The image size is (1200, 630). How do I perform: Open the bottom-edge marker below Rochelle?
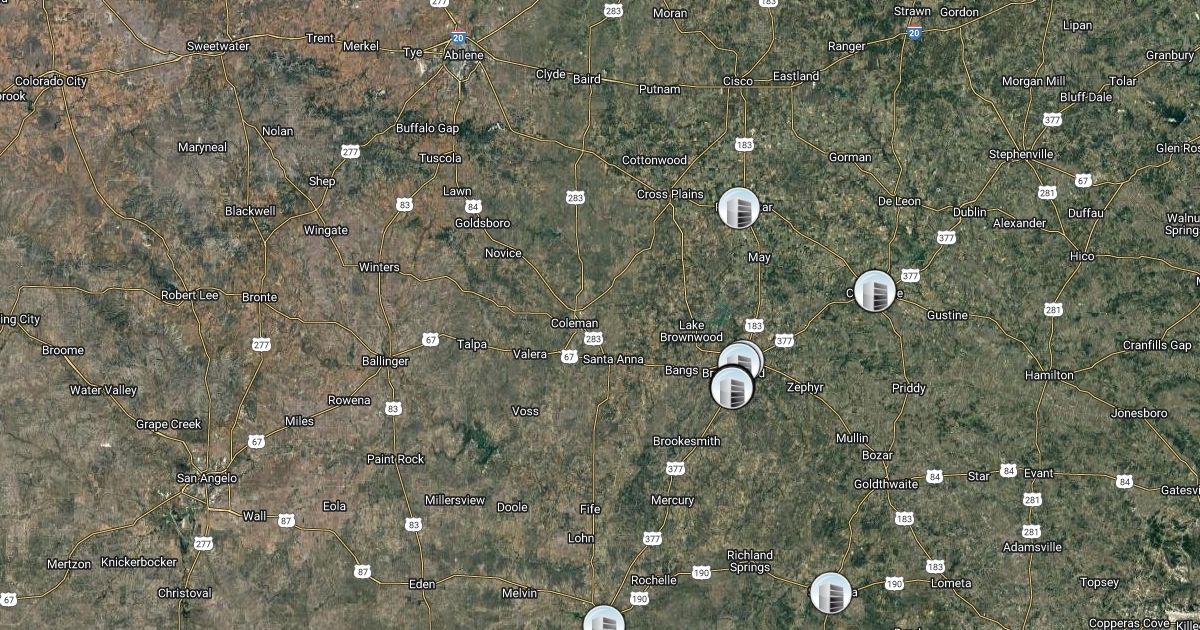point(603,620)
